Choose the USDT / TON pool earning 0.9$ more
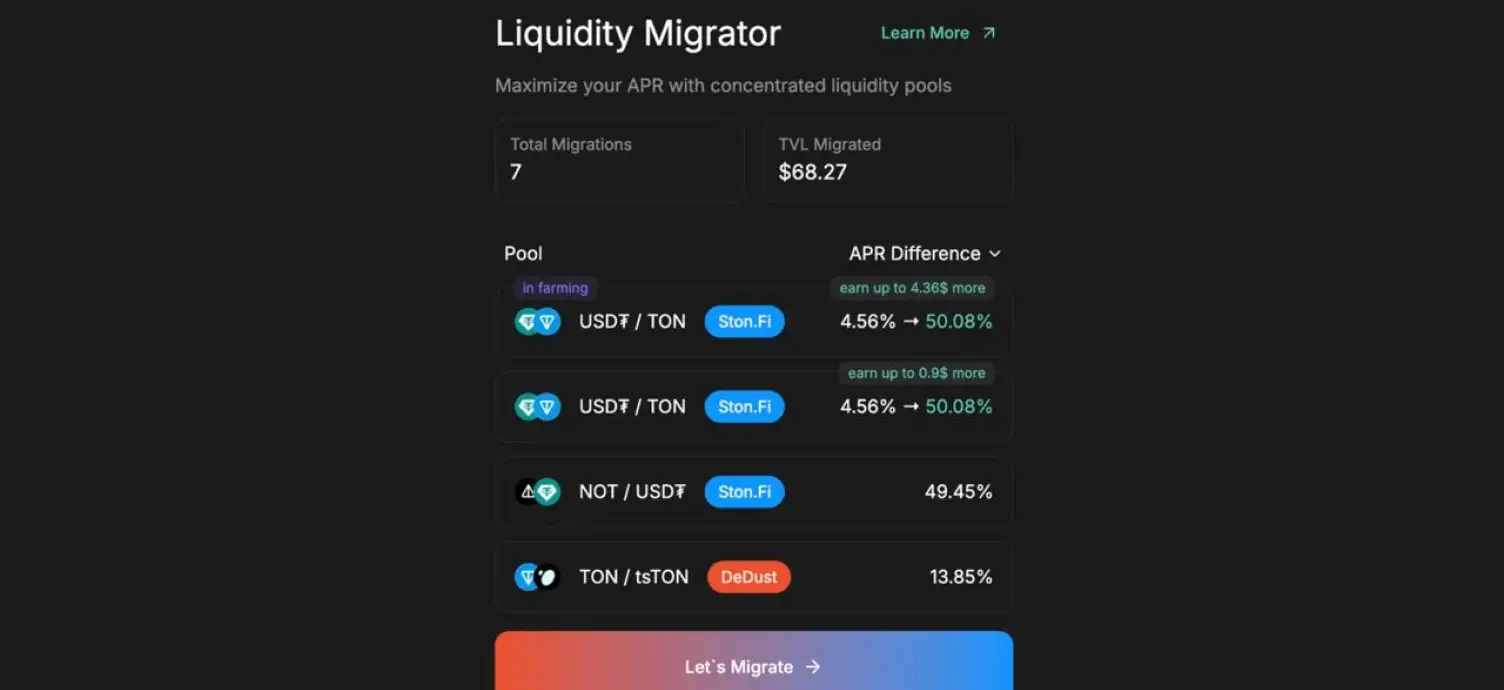 tap(753, 407)
